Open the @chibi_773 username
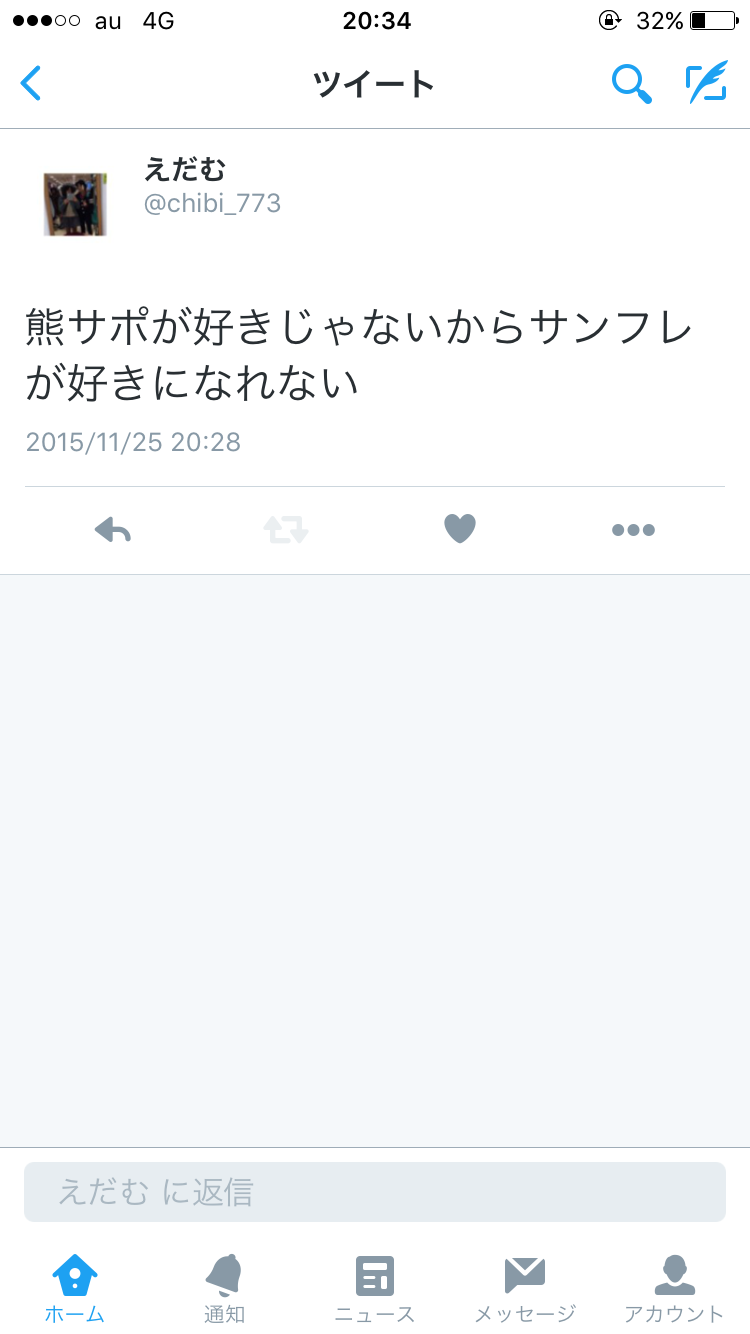Viewport: 750px width, 1334px height. pos(212,204)
